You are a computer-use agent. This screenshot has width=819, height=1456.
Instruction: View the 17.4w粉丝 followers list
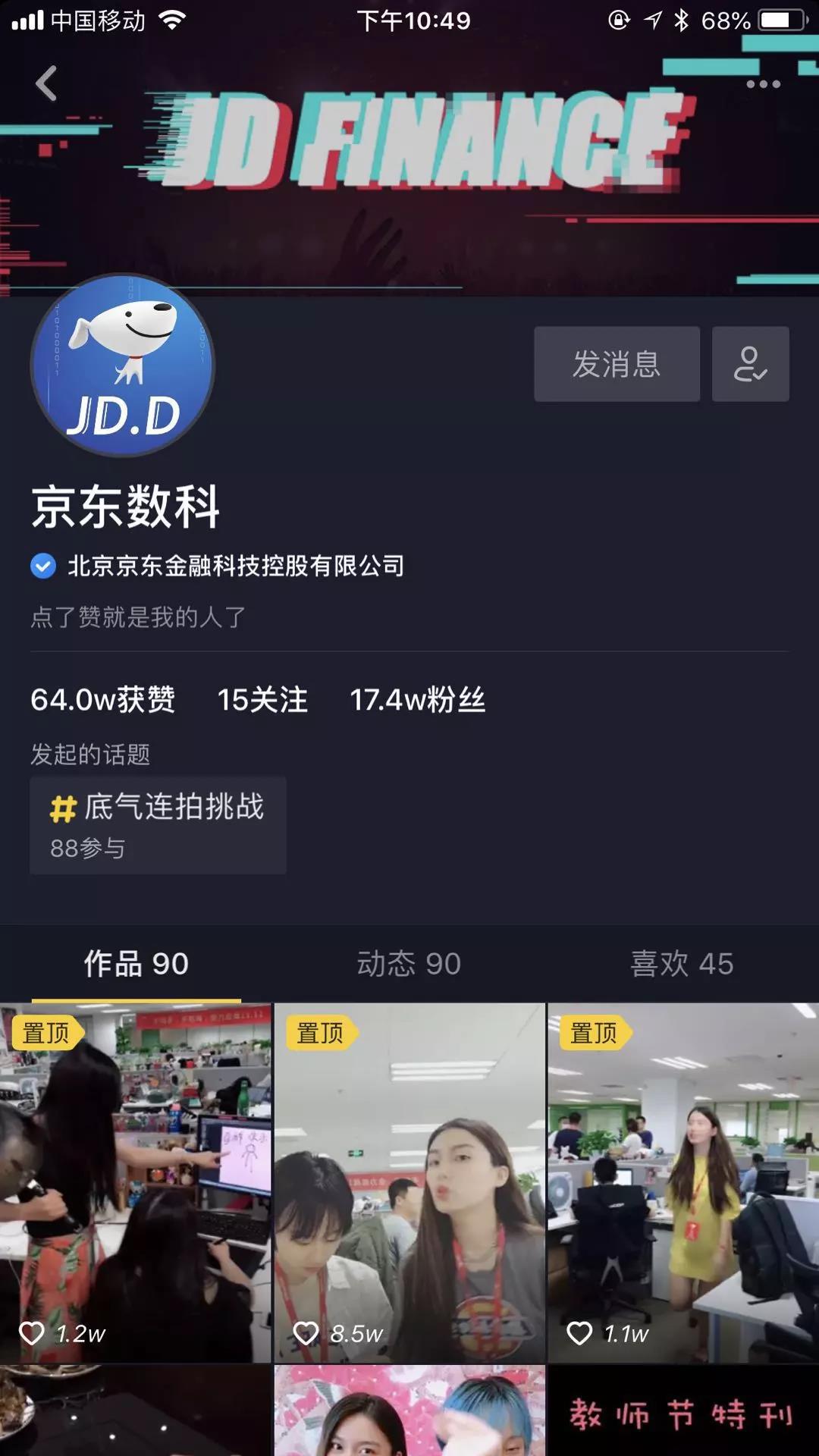point(417,699)
